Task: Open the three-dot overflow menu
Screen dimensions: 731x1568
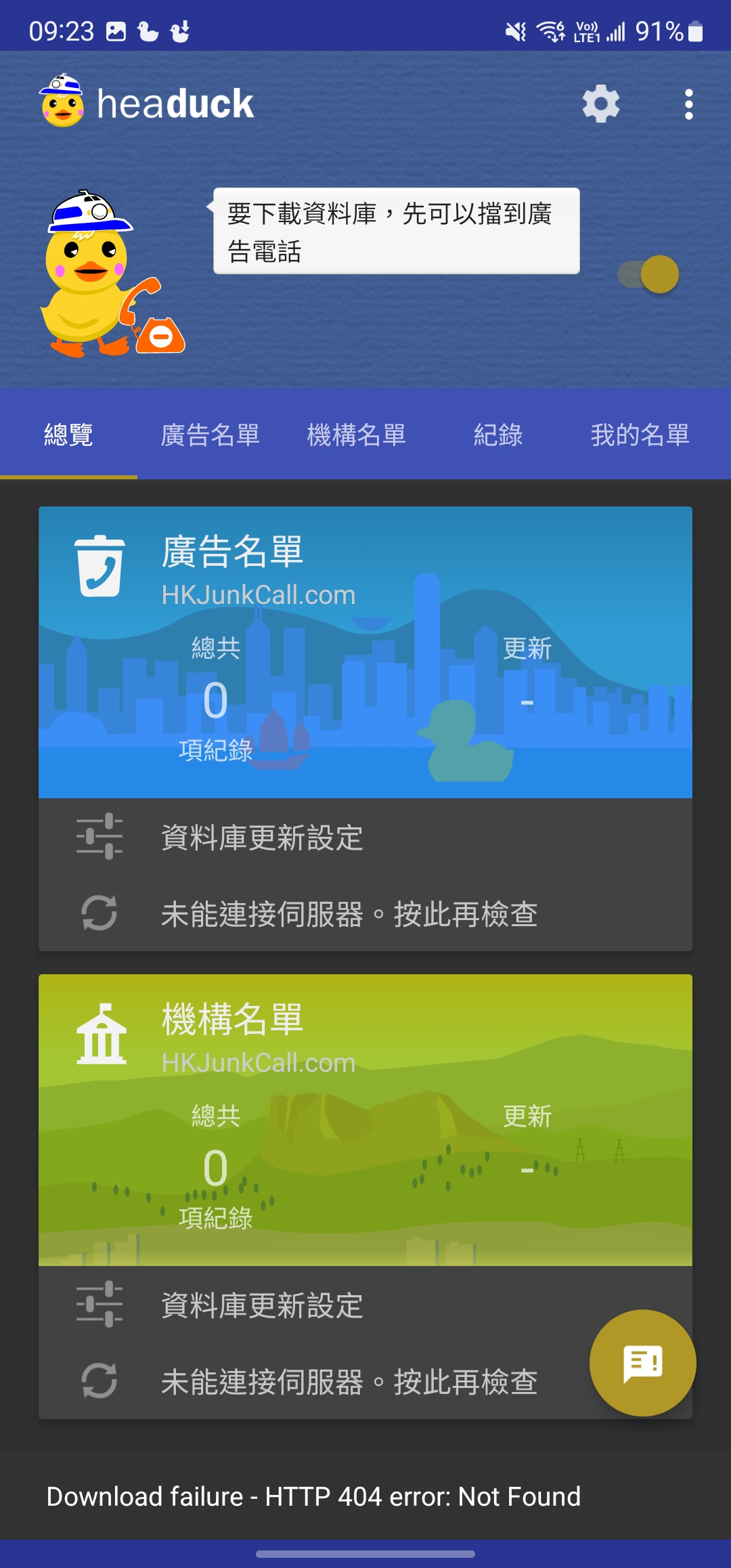Action: click(688, 104)
